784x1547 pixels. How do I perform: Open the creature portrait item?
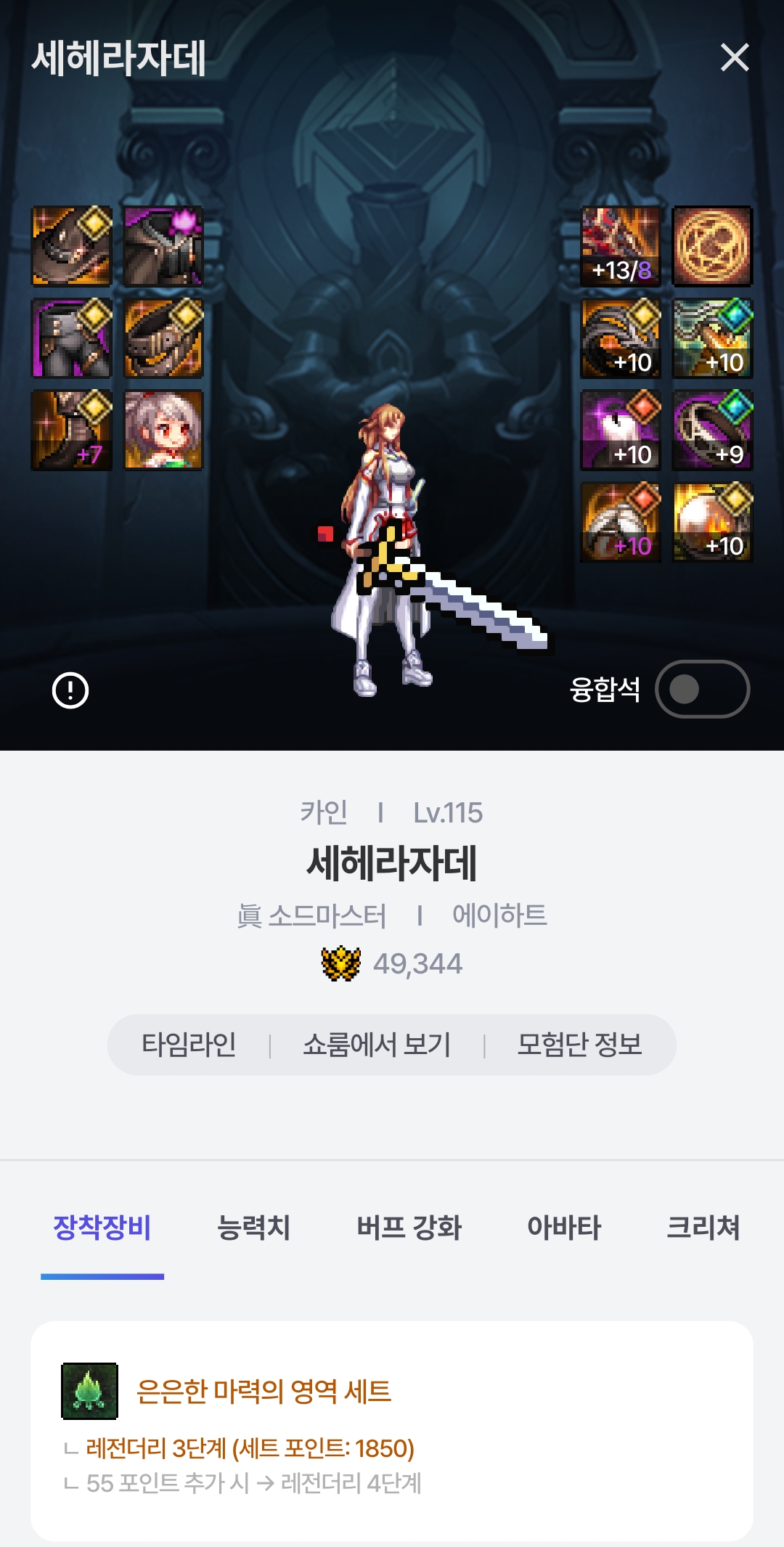pos(163,430)
